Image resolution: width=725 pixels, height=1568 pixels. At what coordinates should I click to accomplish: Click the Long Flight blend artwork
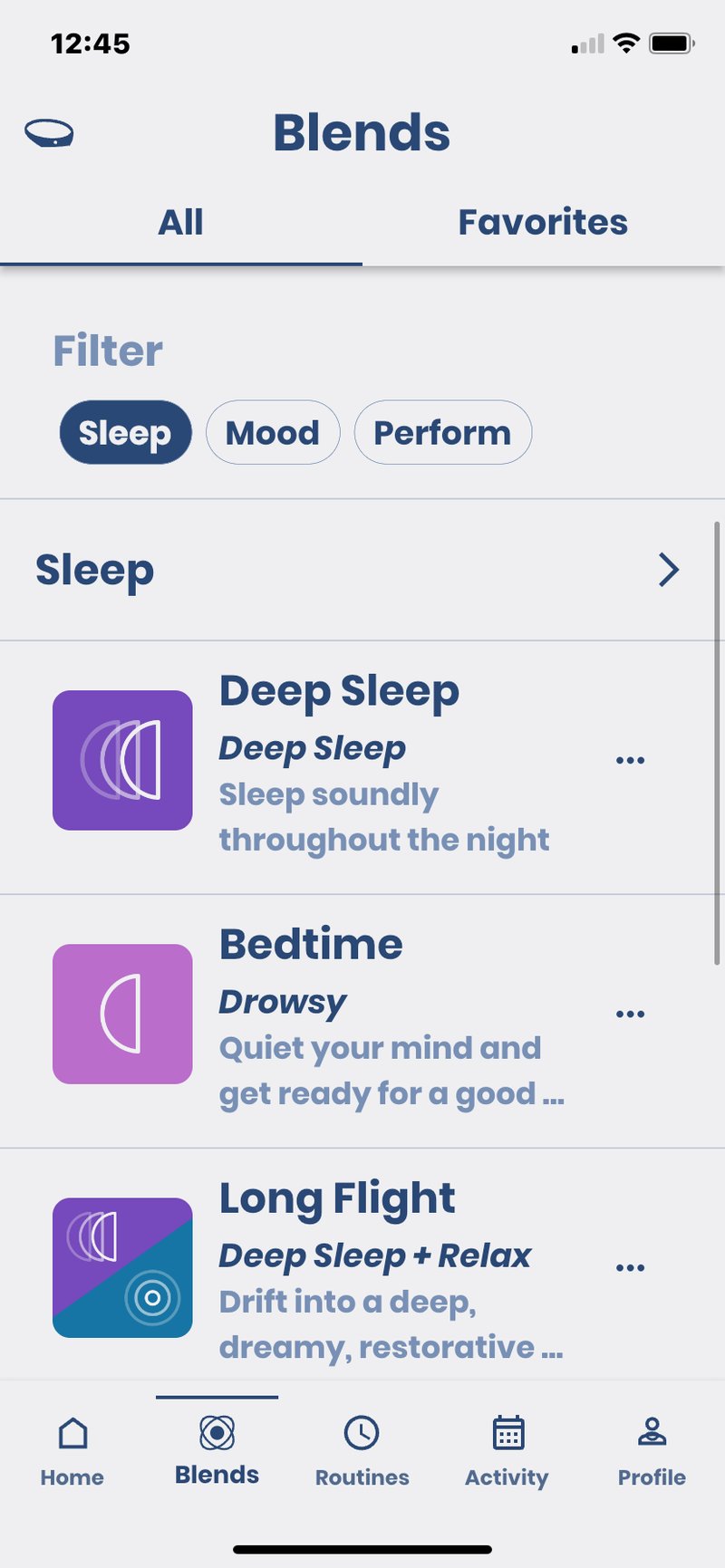coord(122,1268)
